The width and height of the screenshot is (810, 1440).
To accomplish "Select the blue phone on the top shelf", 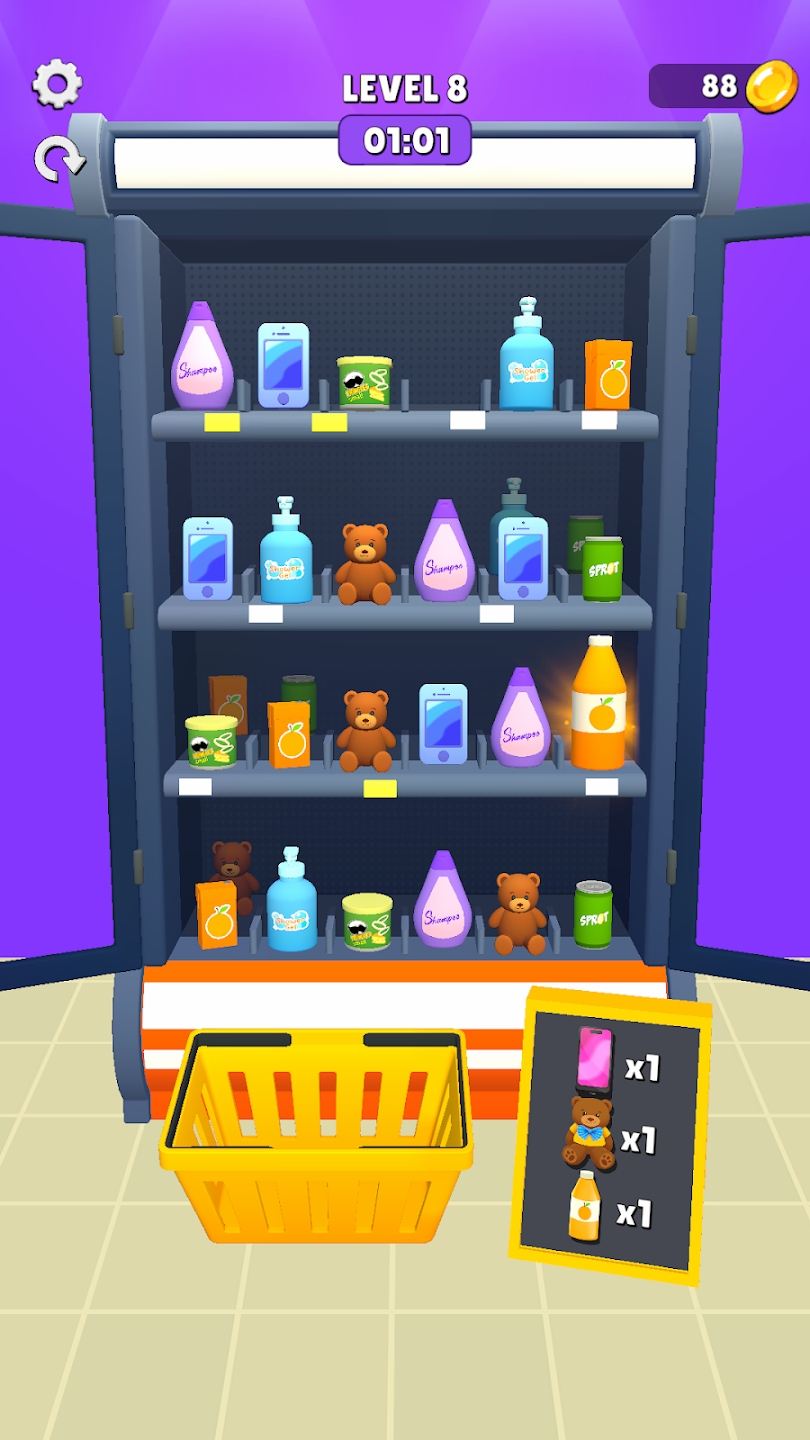I will pyautogui.click(x=283, y=365).
